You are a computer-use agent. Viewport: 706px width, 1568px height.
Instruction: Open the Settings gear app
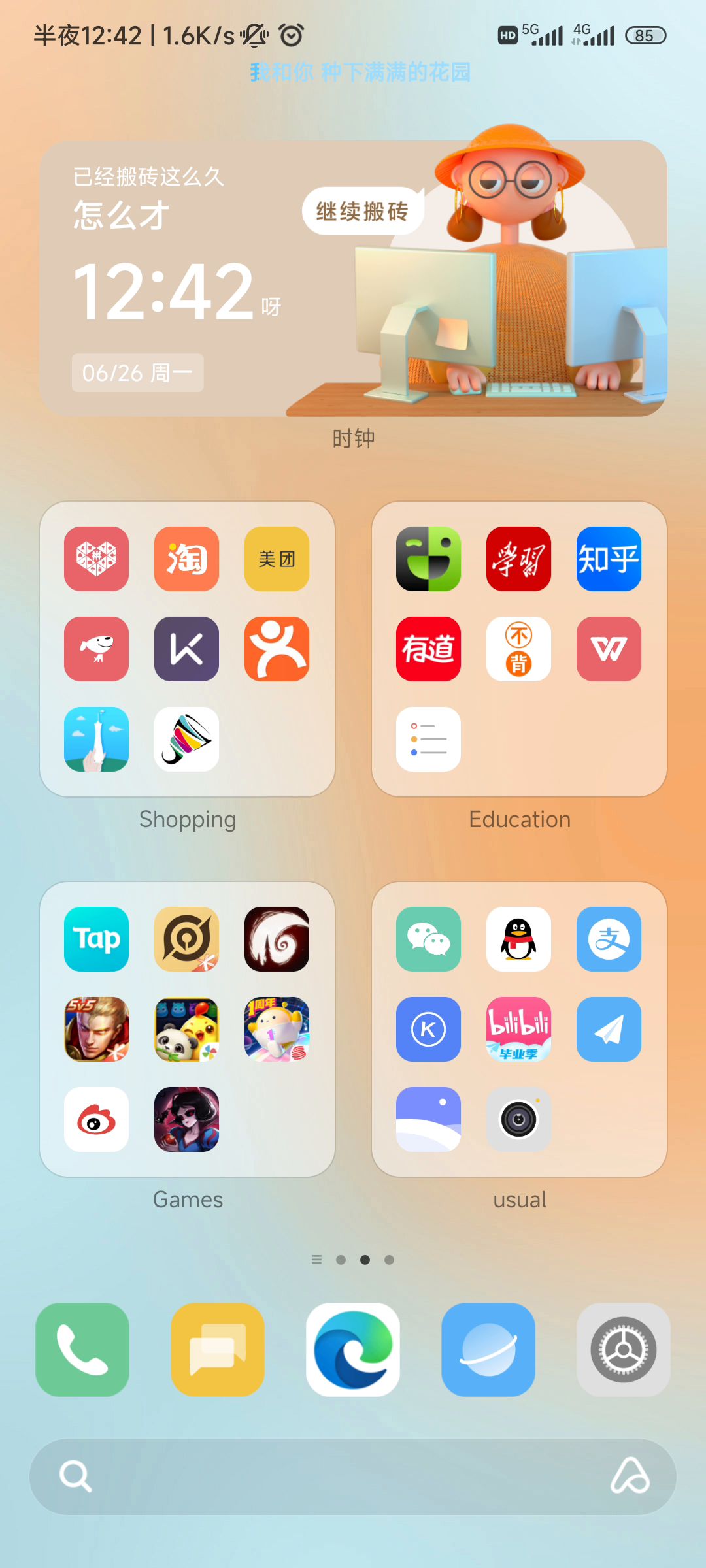pyautogui.click(x=623, y=1350)
